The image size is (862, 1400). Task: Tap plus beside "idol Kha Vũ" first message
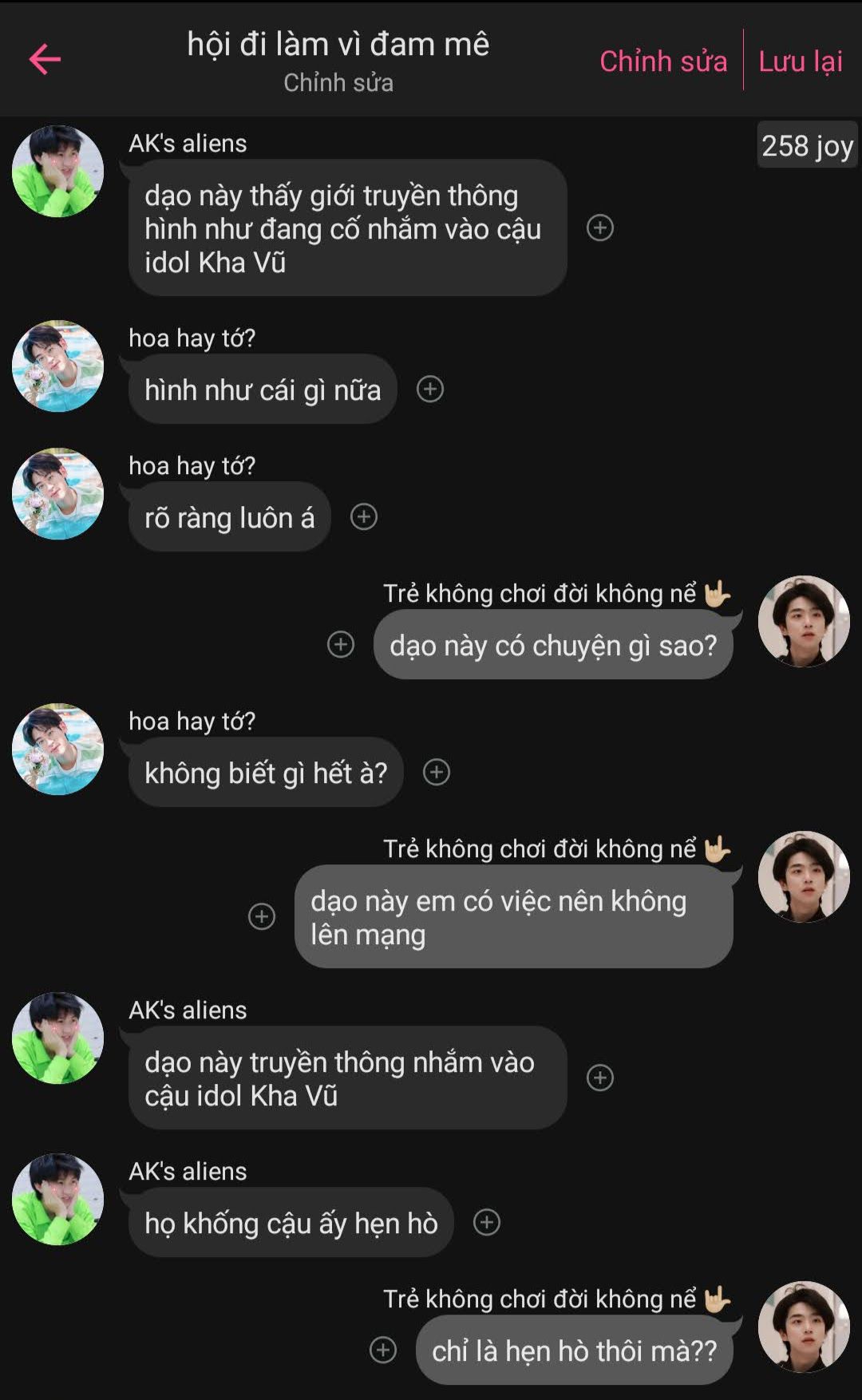(600, 228)
